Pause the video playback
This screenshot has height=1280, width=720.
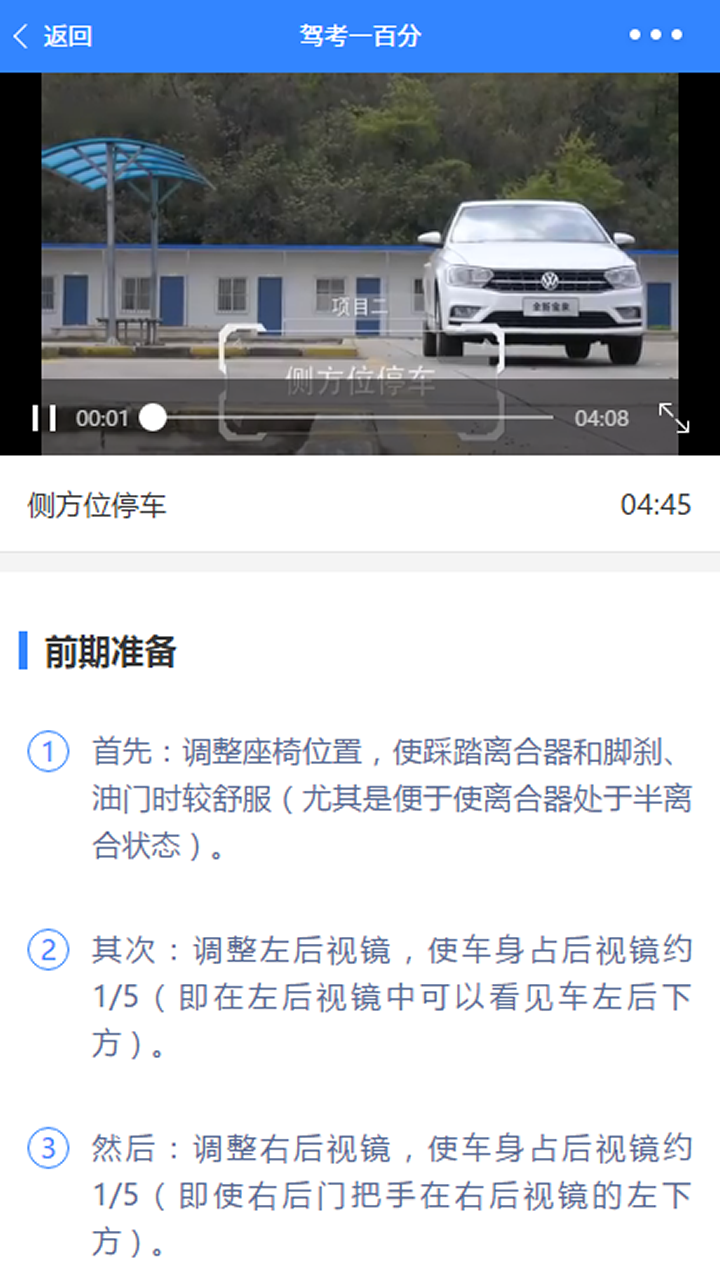click(43, 418)
